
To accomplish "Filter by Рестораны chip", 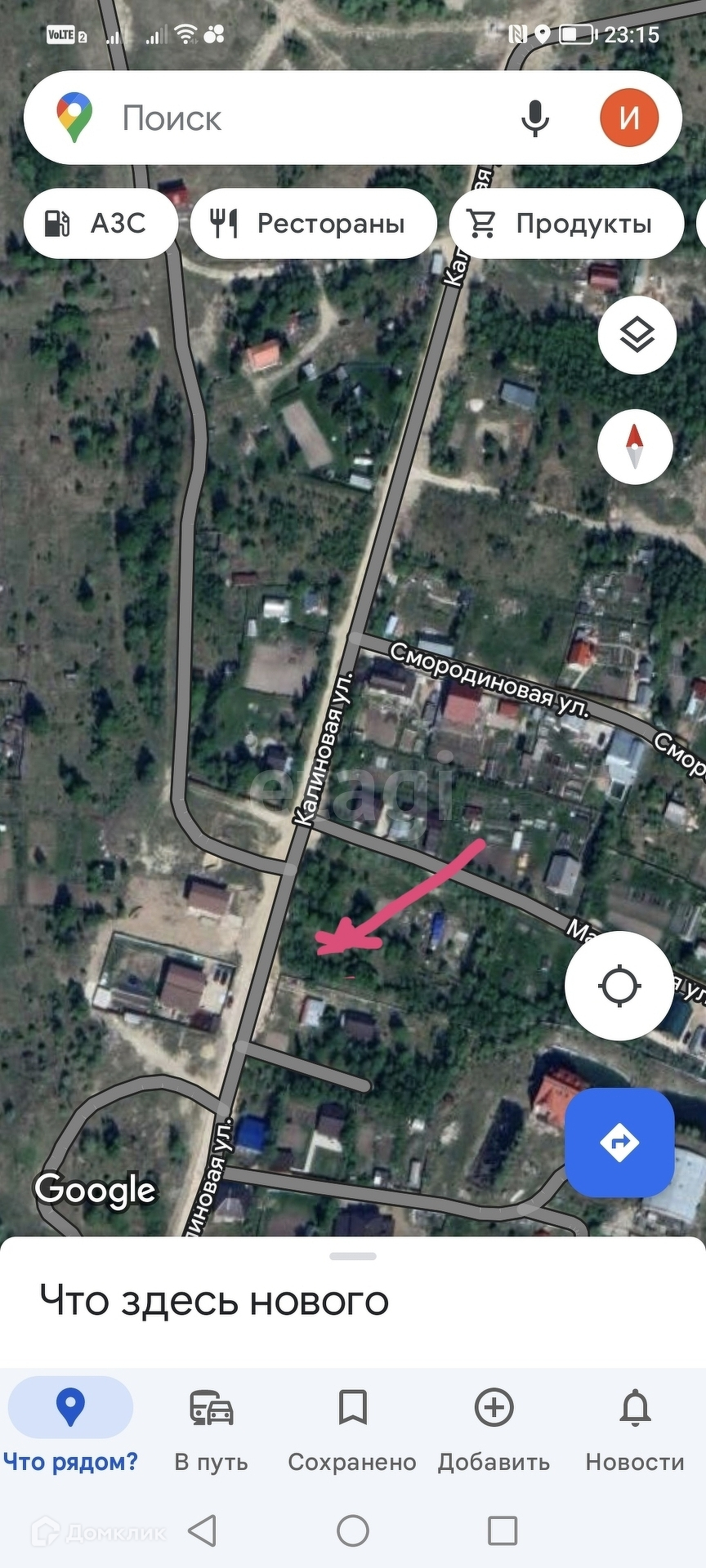I will [313, 224].
